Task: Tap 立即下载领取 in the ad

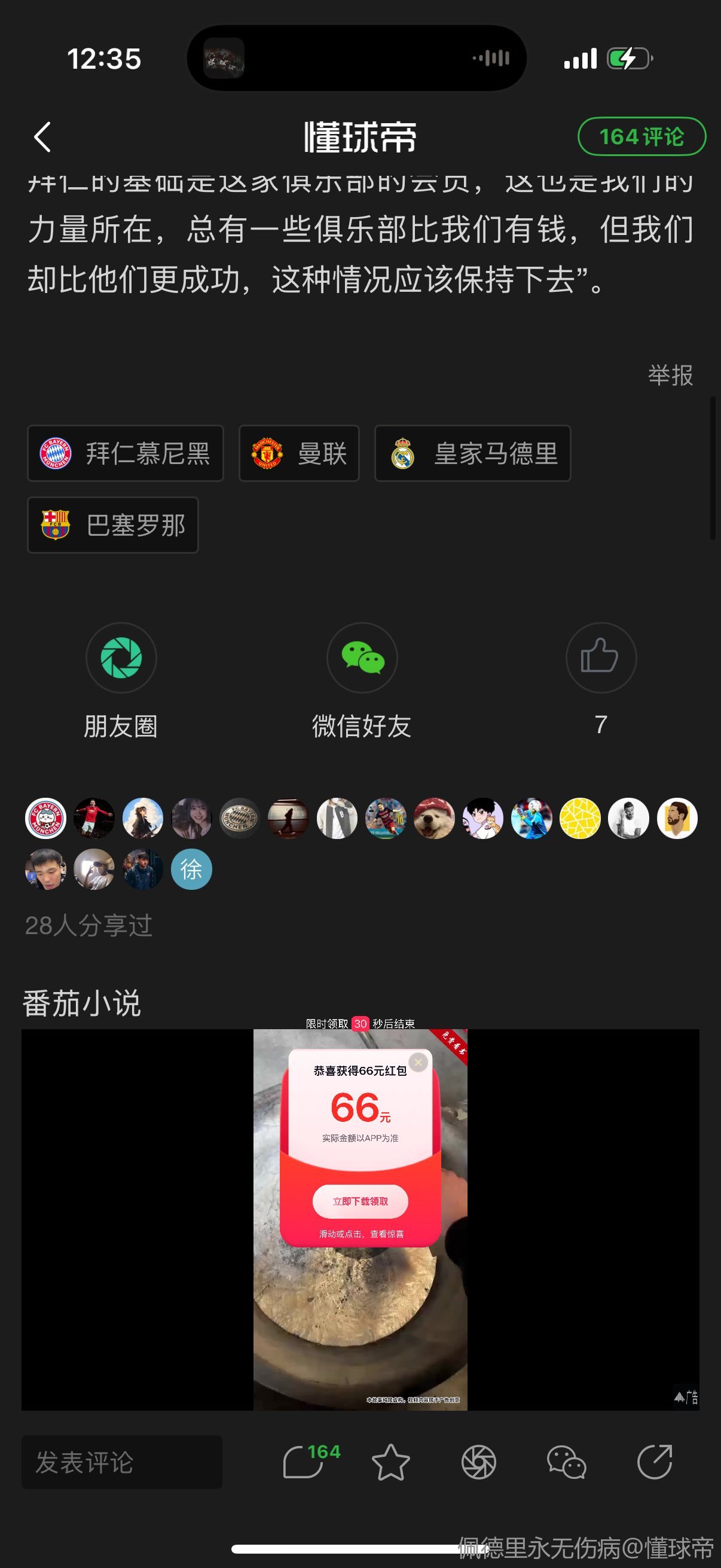Action: pos(360,1201)
